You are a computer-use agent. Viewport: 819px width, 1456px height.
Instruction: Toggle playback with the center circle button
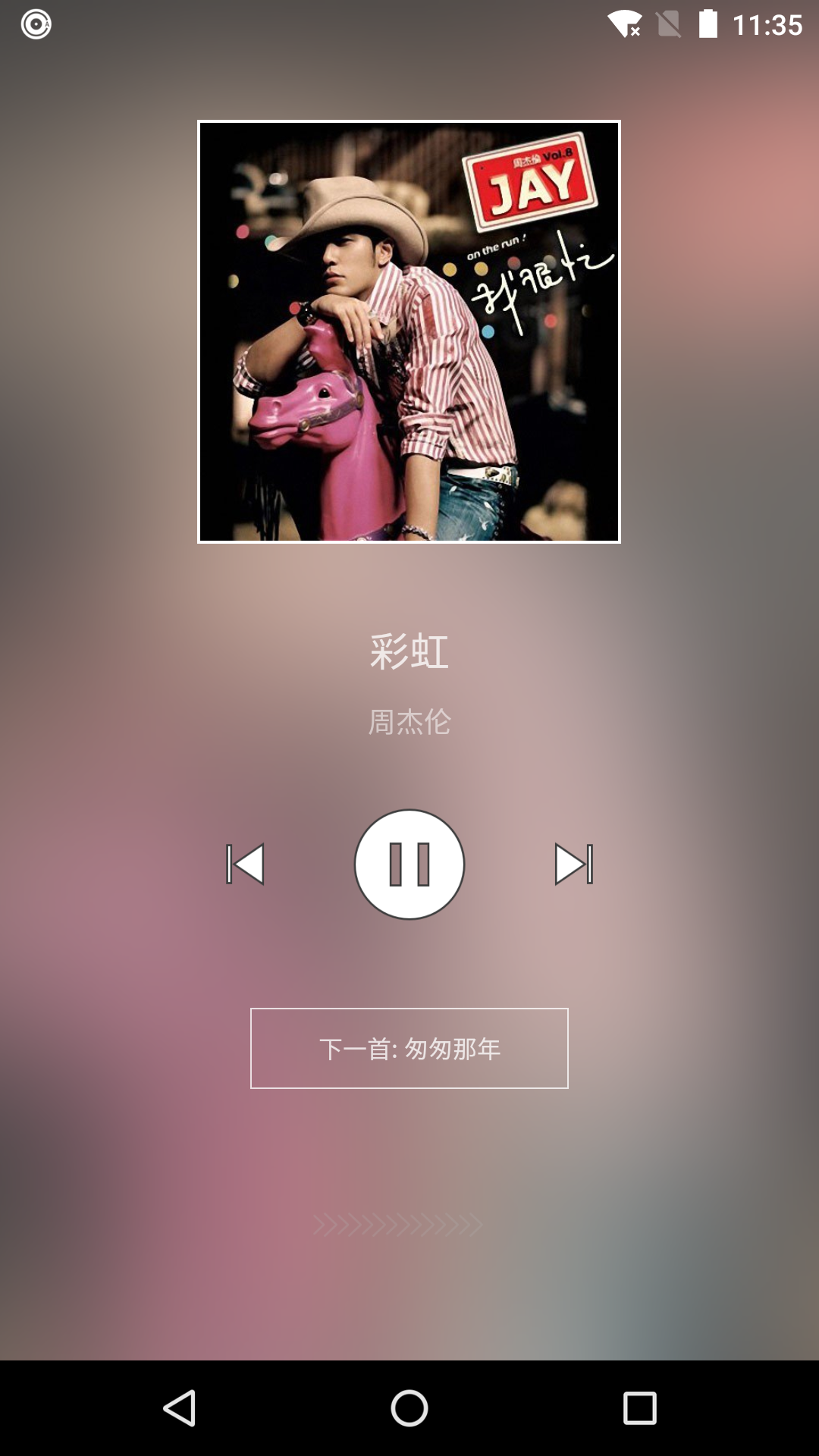(409, 863)
